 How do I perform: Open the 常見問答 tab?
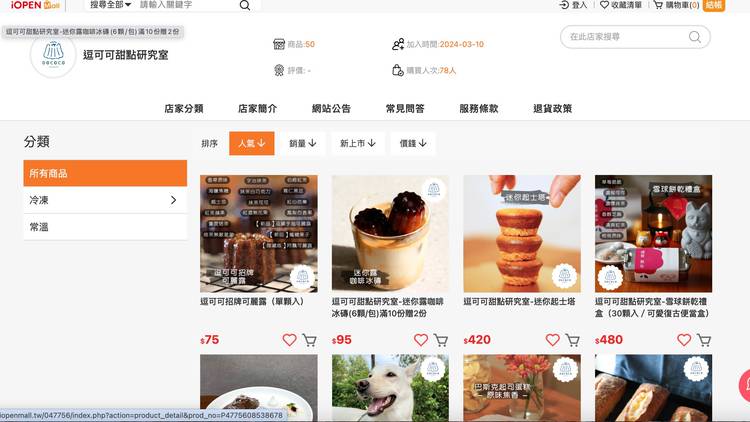click(405, 108)
